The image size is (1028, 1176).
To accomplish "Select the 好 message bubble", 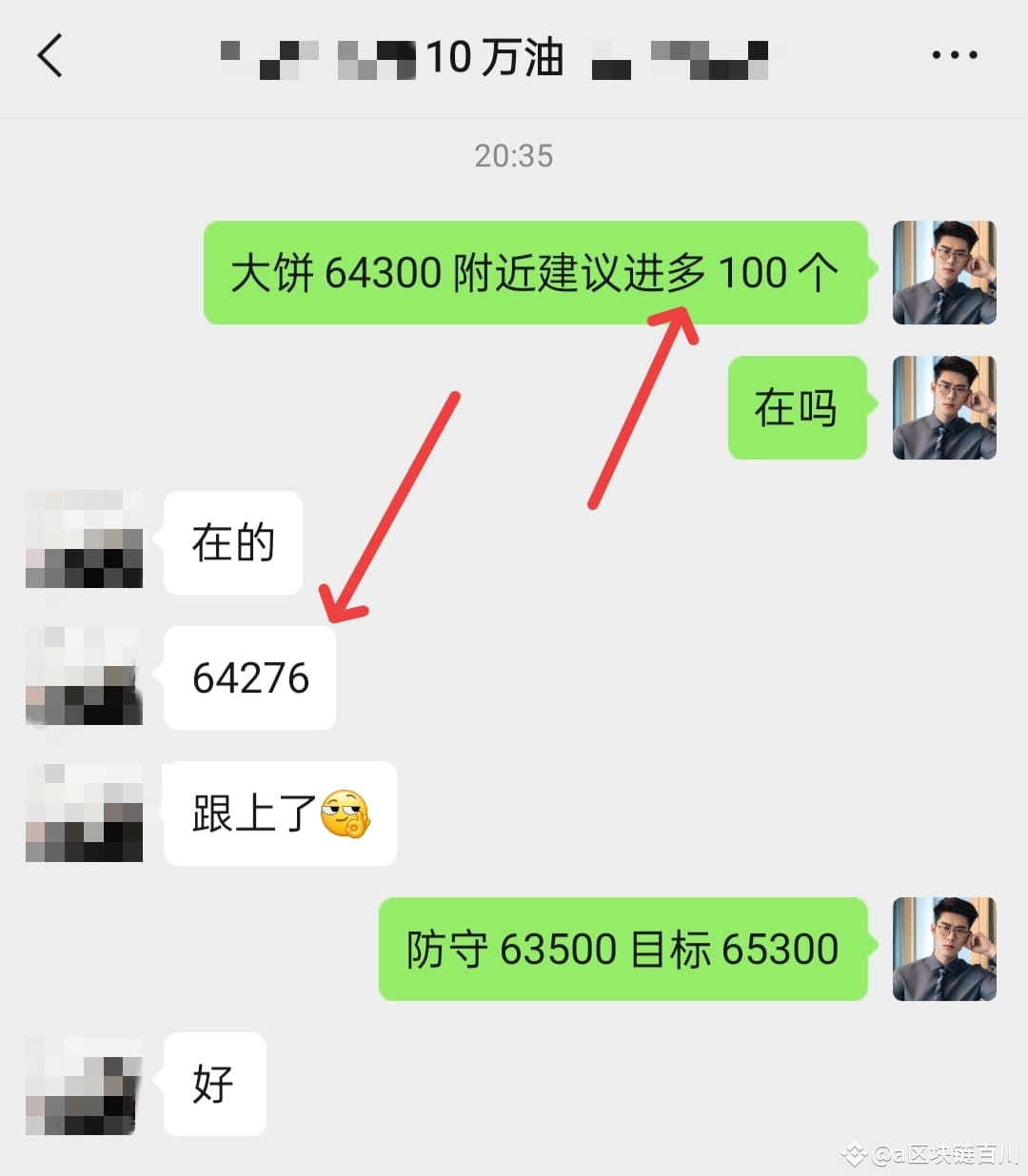I will pos(213,1085).
